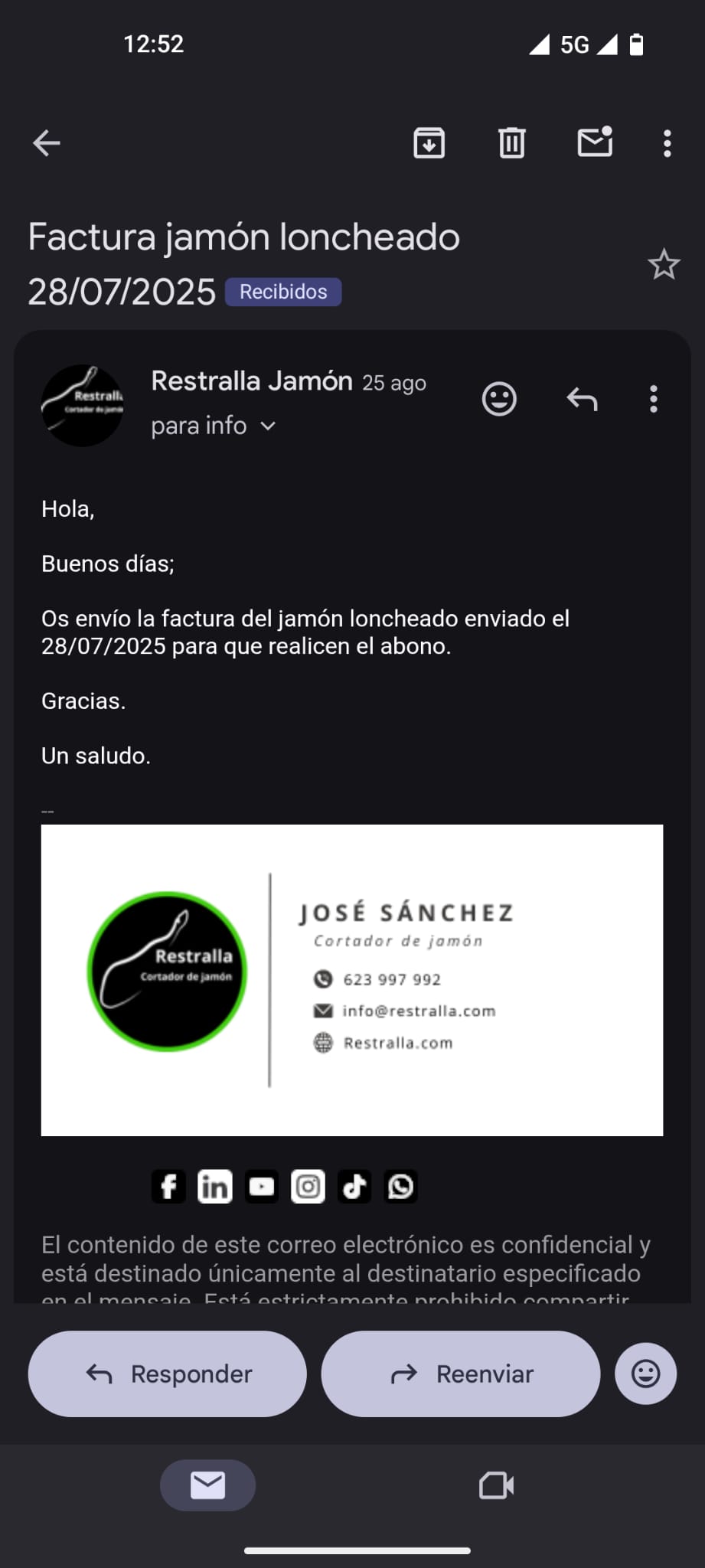Image resolution: width=705 pixels, height=1568 pixels.
Task: Archive this email
Action: pos(429,143)
